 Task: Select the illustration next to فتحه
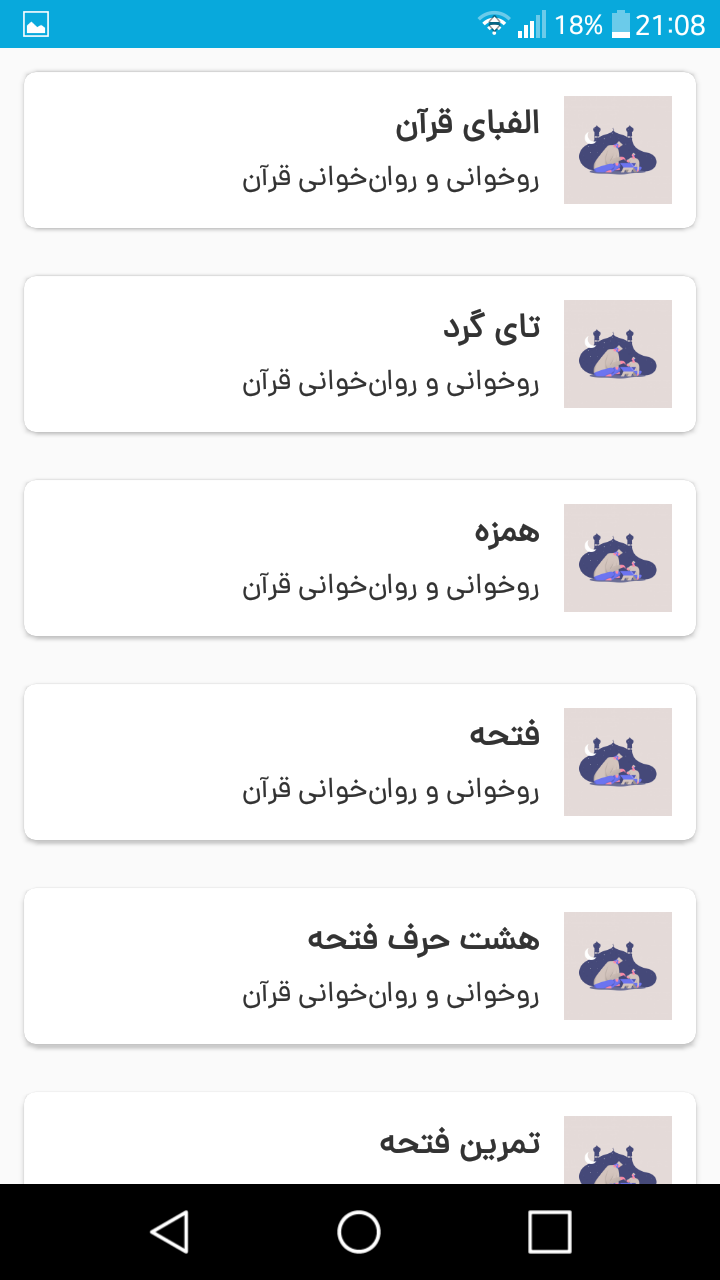[617, 761]
